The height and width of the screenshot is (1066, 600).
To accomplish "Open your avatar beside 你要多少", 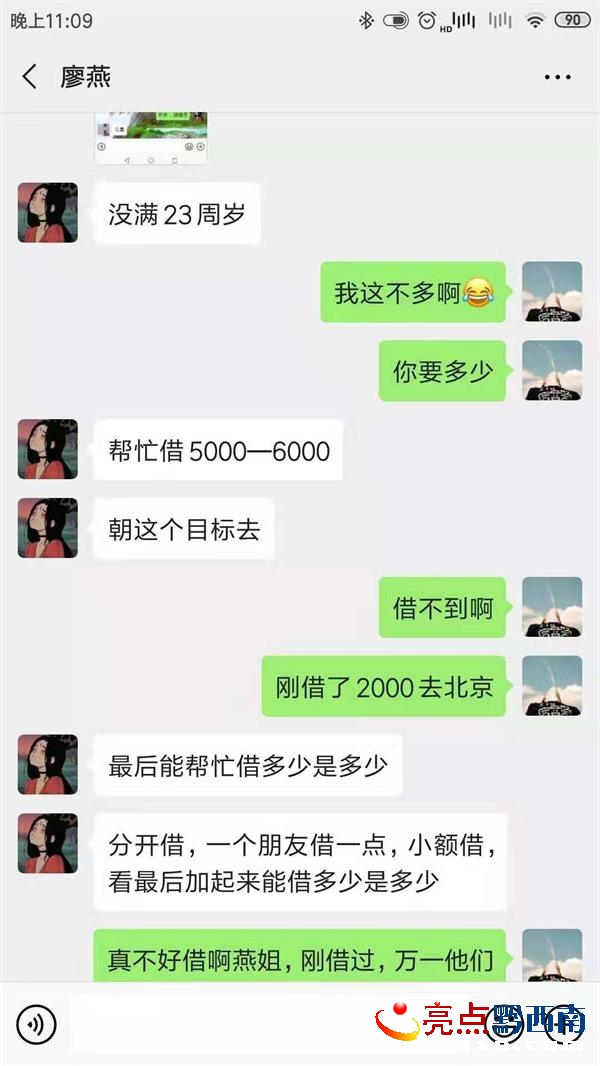I will pyautogui.click(x=552, y=371).
